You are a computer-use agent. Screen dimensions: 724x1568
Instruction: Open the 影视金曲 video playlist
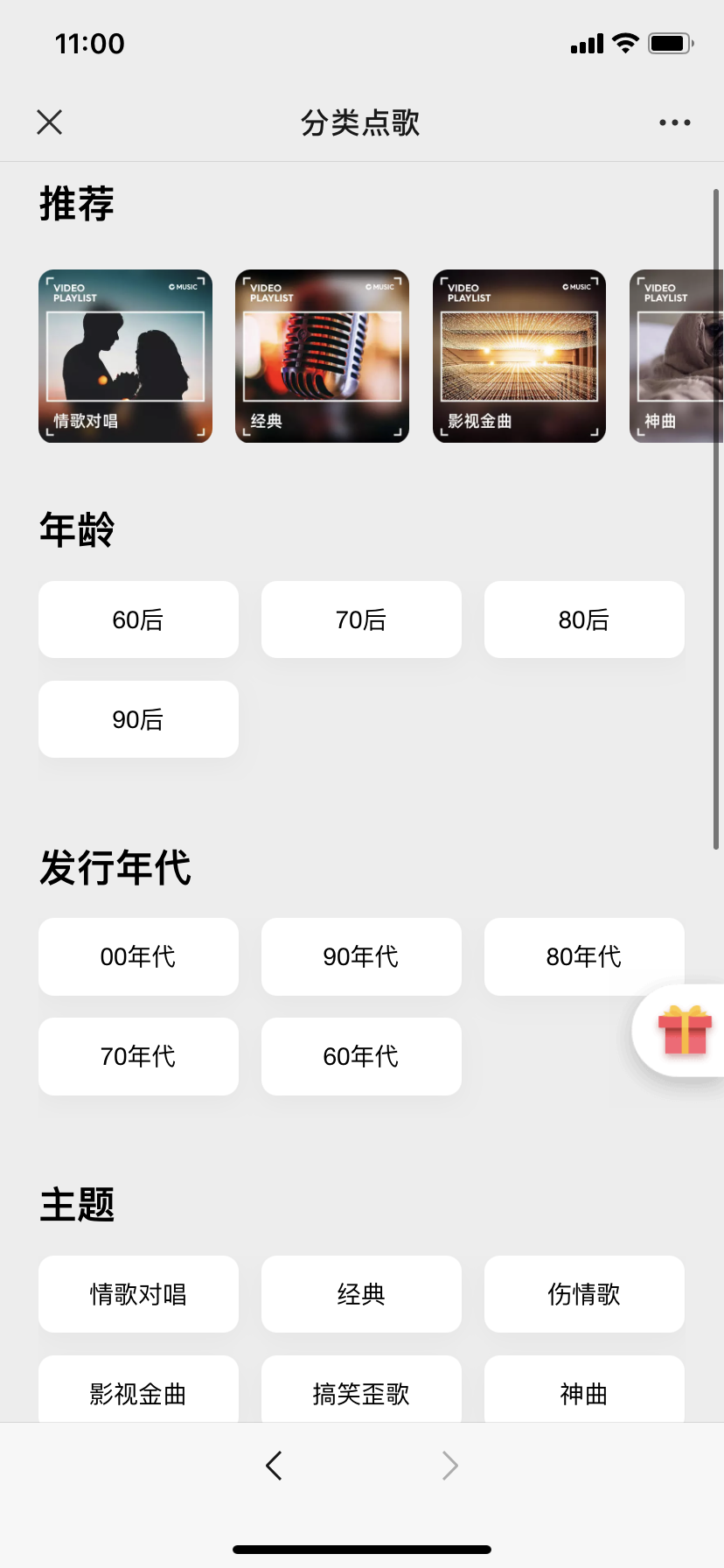[x=519, y=355]
